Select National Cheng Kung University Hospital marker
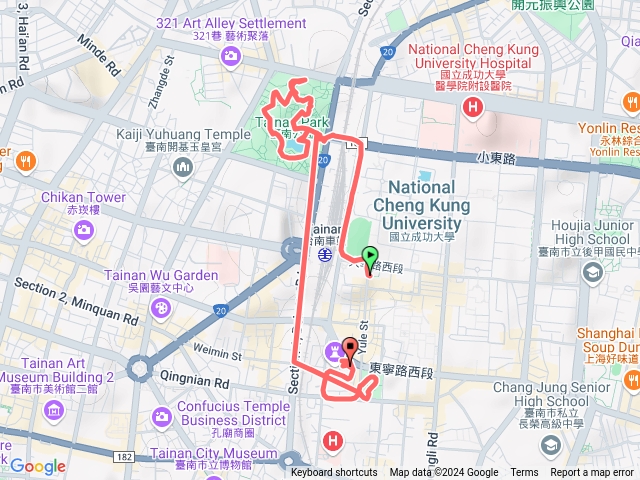Image resolution: width=640 pixels, height=480 pixels. [473, 104]
